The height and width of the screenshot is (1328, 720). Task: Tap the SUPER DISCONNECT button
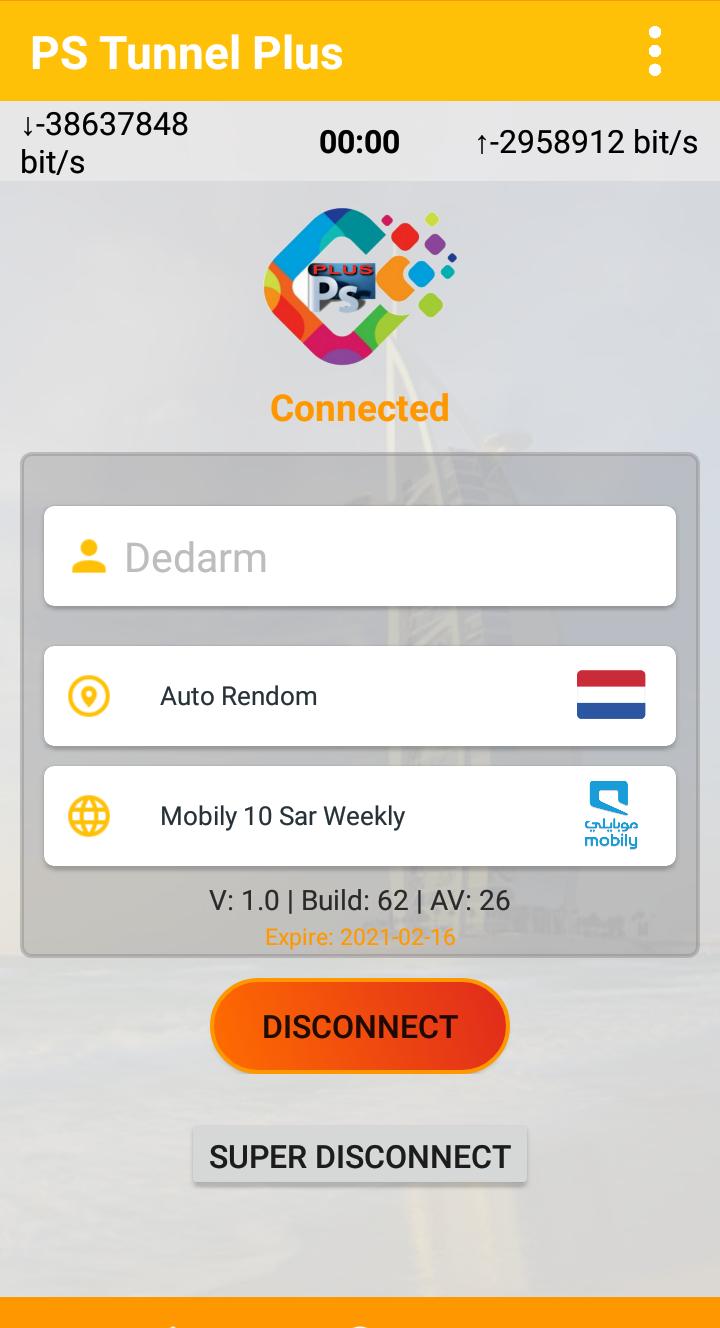point(360,1156)
